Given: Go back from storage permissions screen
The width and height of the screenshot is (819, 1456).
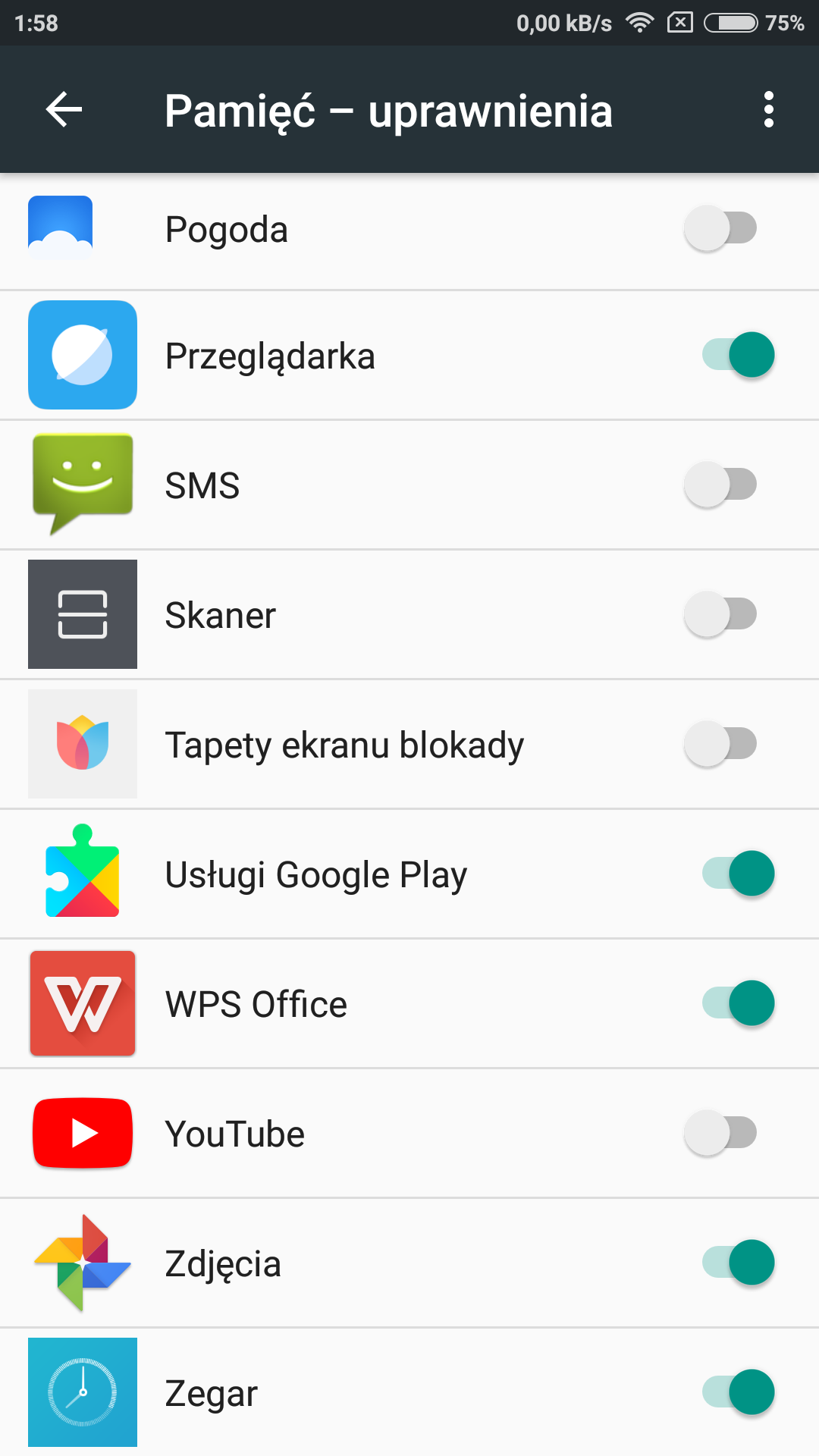Looking at the screenshot, I should (x=64, y=110).
